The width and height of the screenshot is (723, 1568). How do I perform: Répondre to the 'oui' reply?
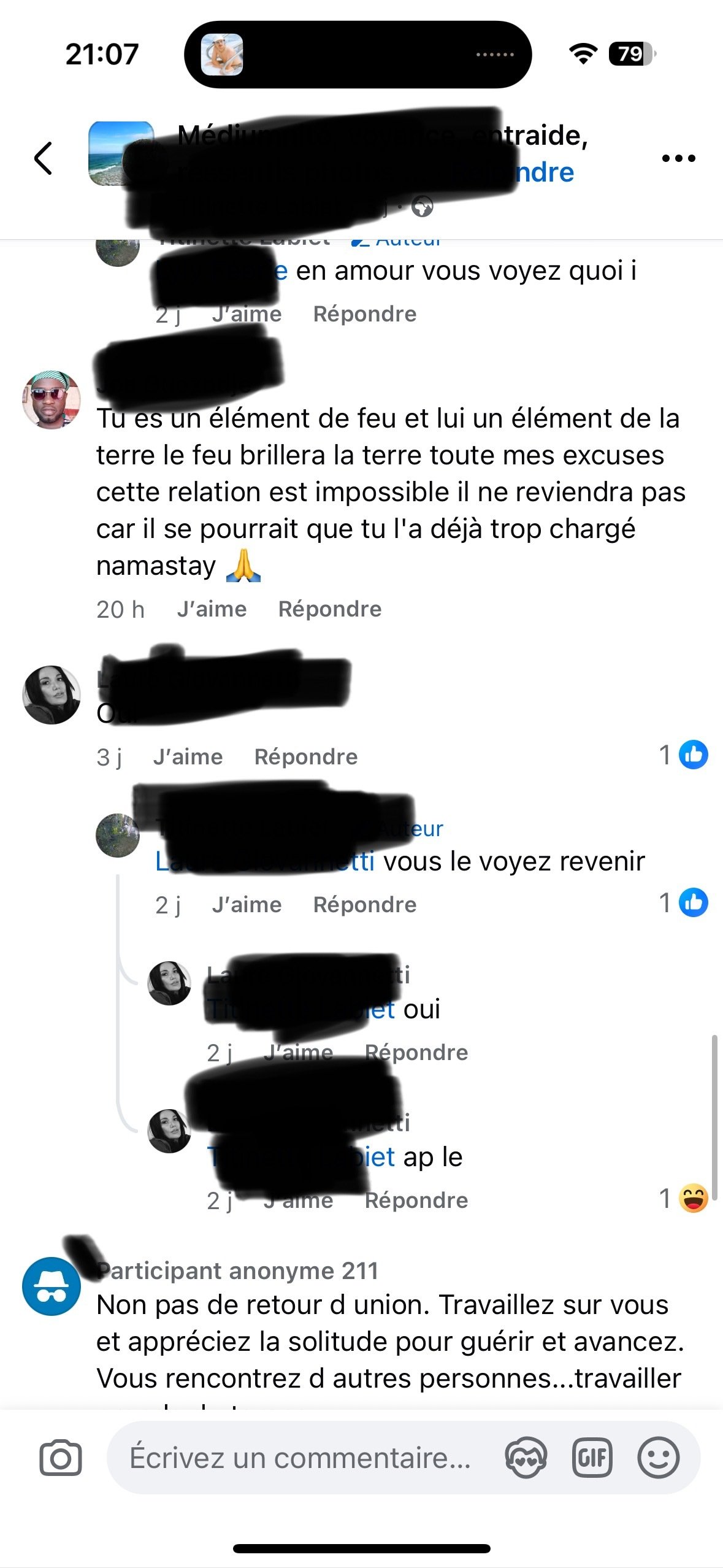coord(416,1053)
